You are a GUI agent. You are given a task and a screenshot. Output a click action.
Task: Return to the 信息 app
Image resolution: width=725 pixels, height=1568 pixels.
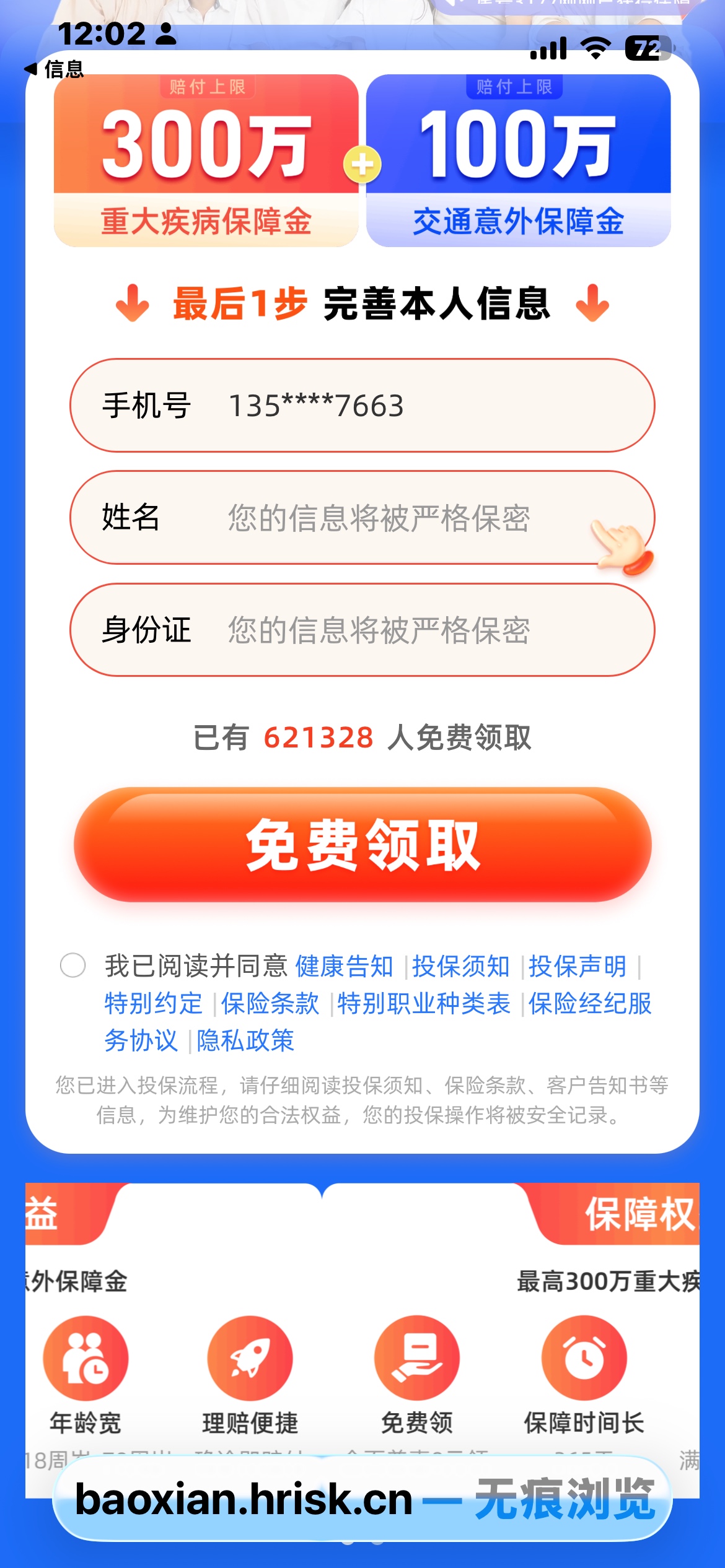tap(55, 69)
